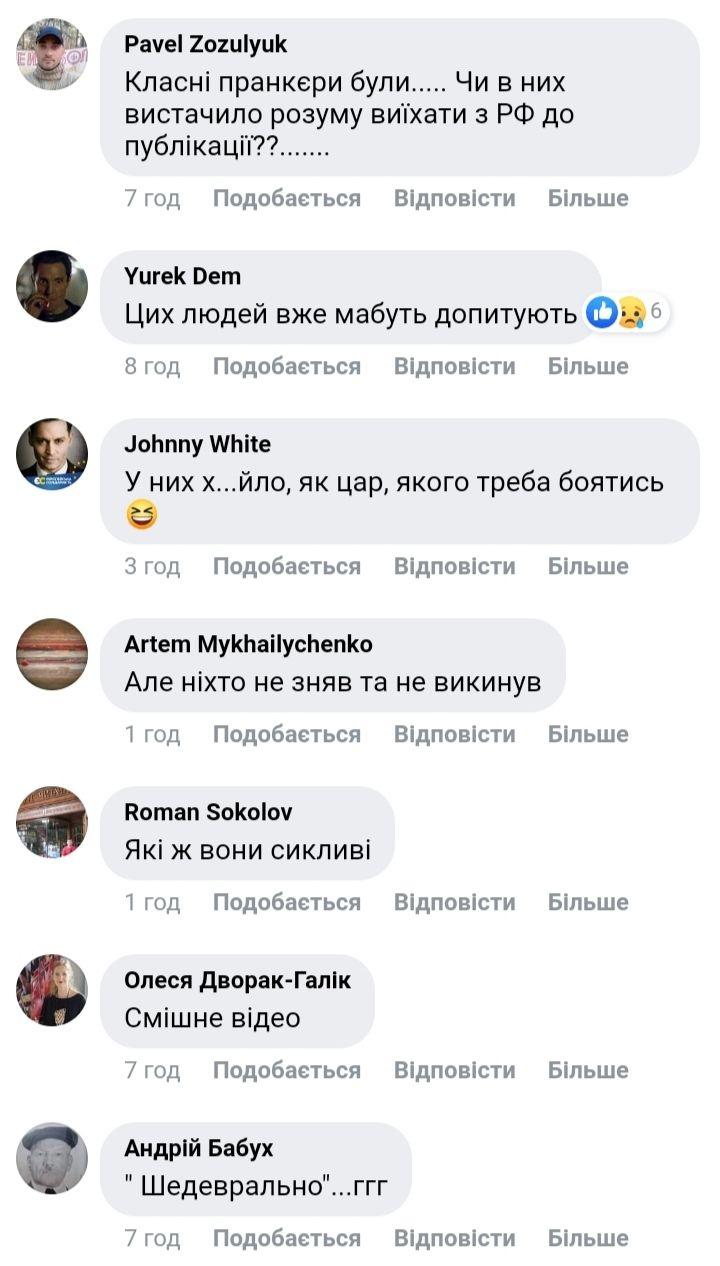View reactions on Yurek Dem's comment
Viewport: 720px width, 1266px height.
tap(625, 313)
